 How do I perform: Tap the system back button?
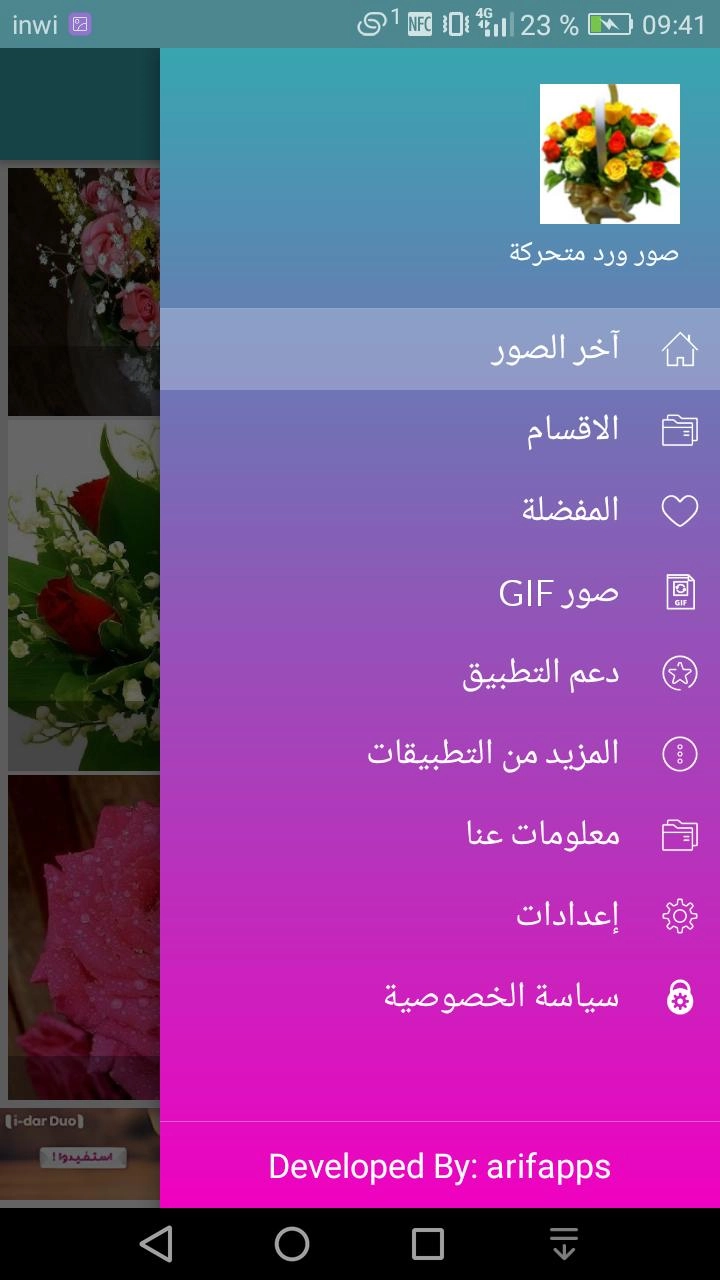156,1244
